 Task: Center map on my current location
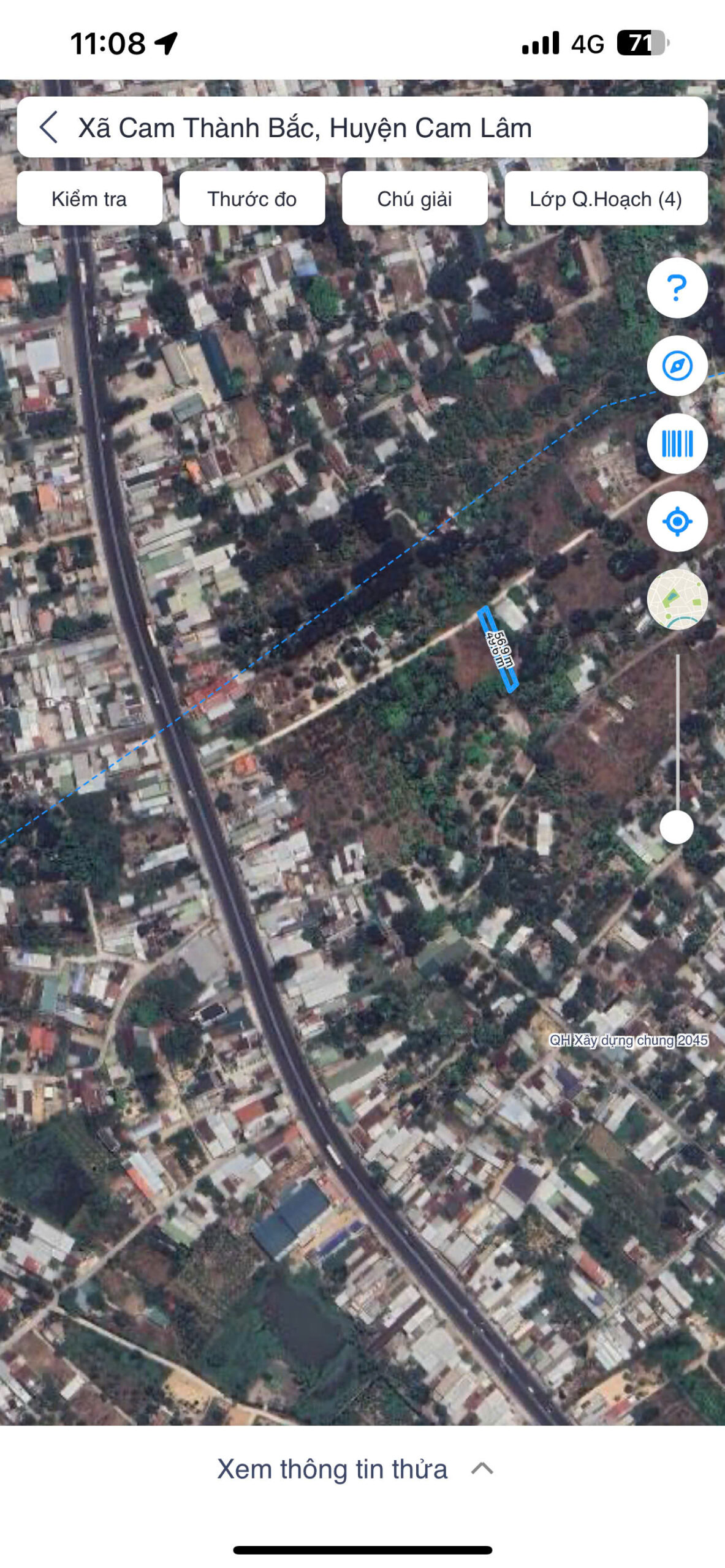(677, 521)
